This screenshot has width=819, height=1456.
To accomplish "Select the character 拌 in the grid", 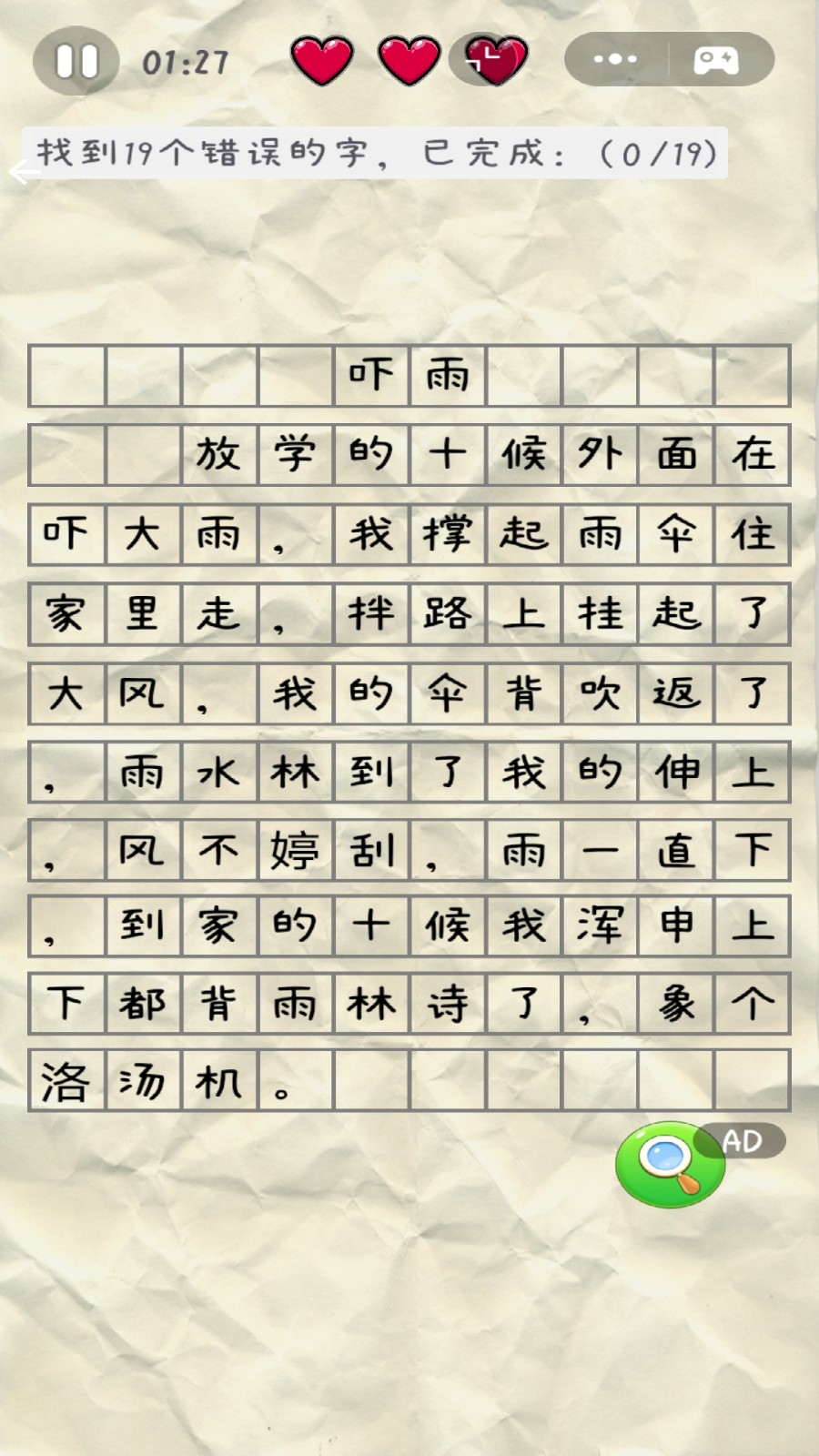I will 371,614.
